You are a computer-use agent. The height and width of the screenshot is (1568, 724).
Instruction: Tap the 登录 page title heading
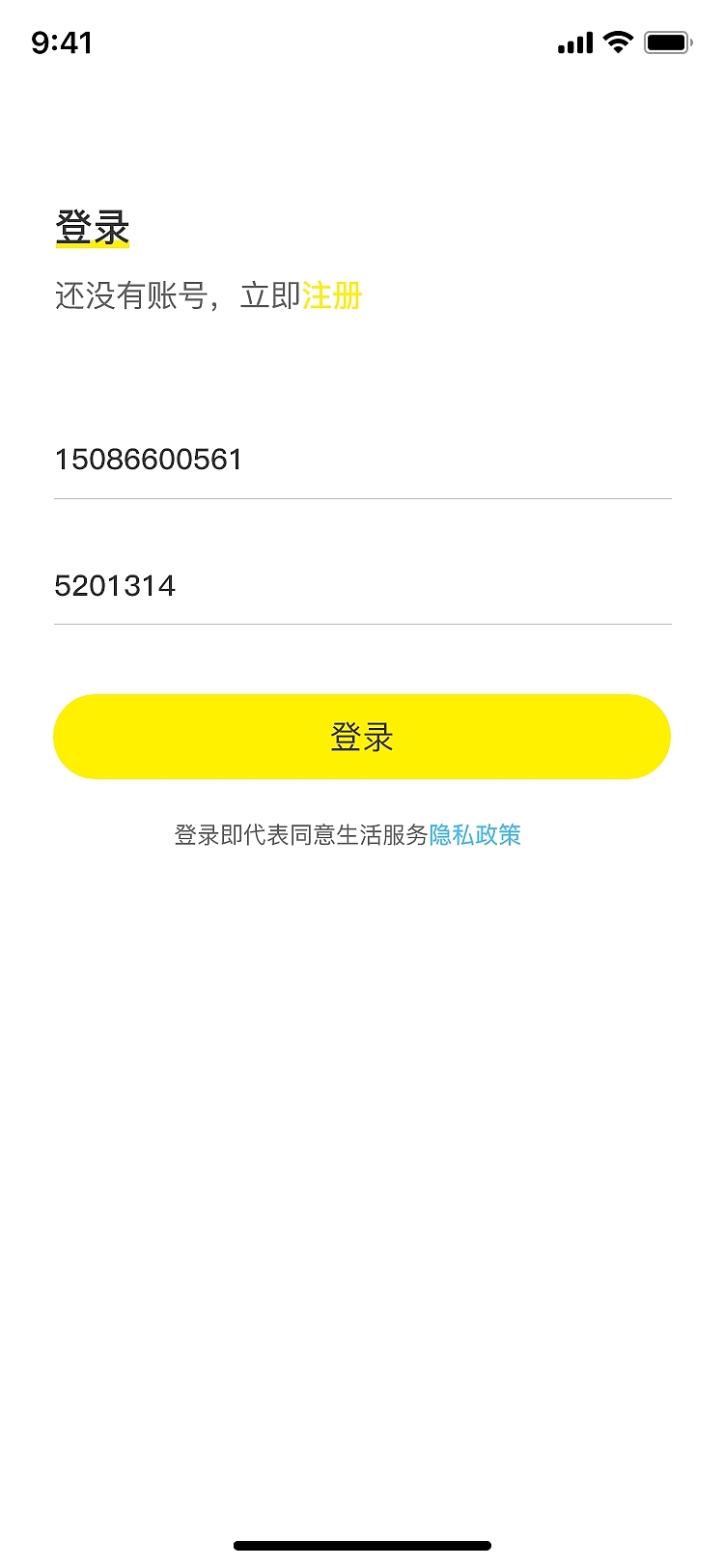click(93, 226)
